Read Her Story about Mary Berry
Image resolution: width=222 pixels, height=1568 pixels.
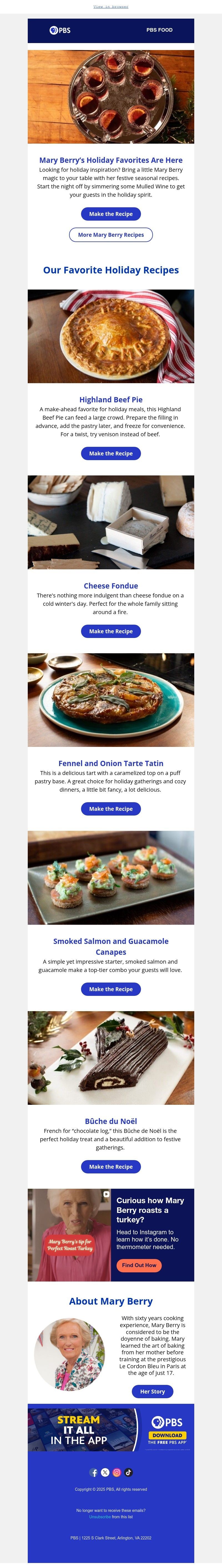tap(153, 1392)
